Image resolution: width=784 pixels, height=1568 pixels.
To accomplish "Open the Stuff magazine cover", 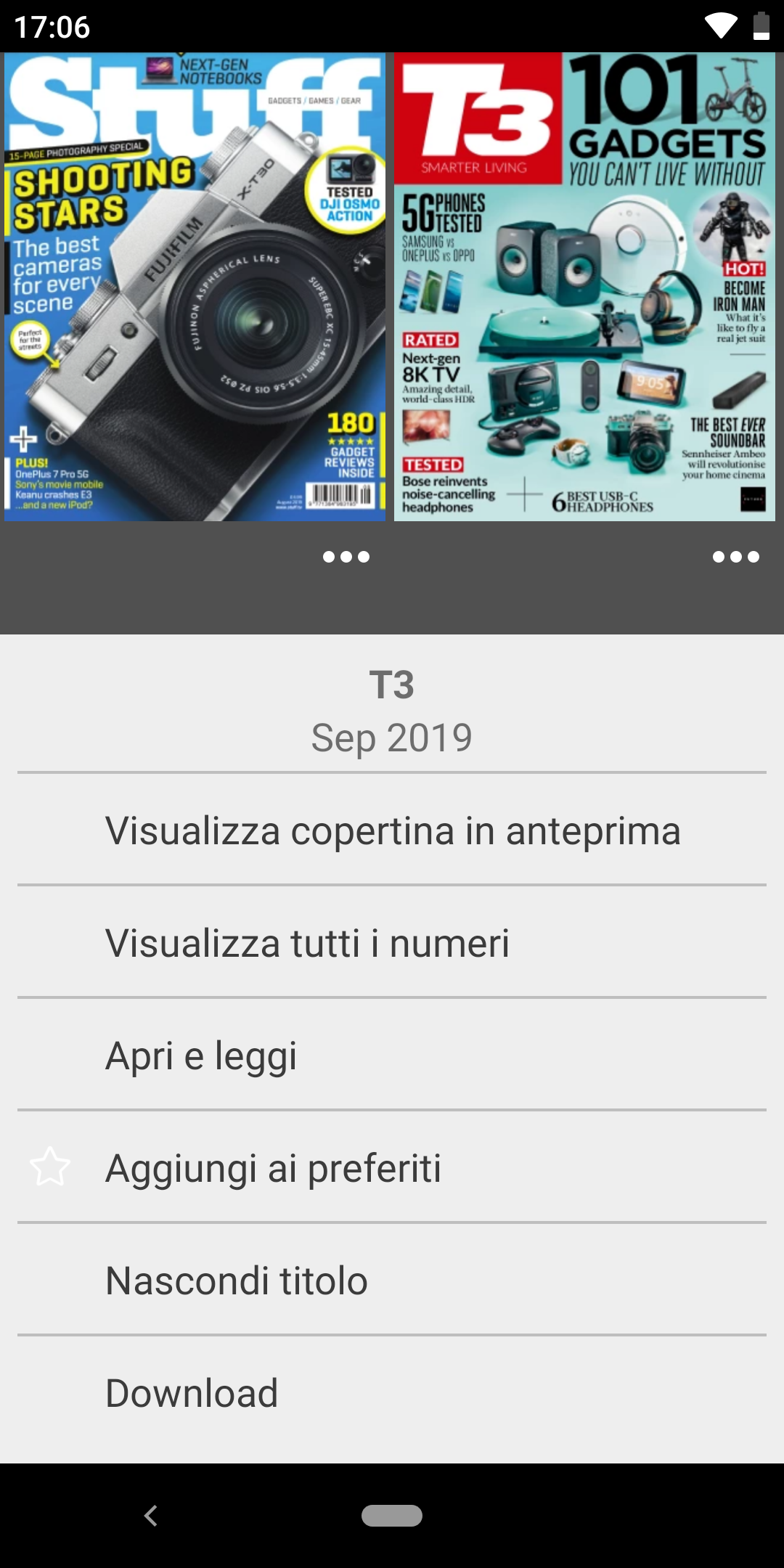I will [195, 287].
